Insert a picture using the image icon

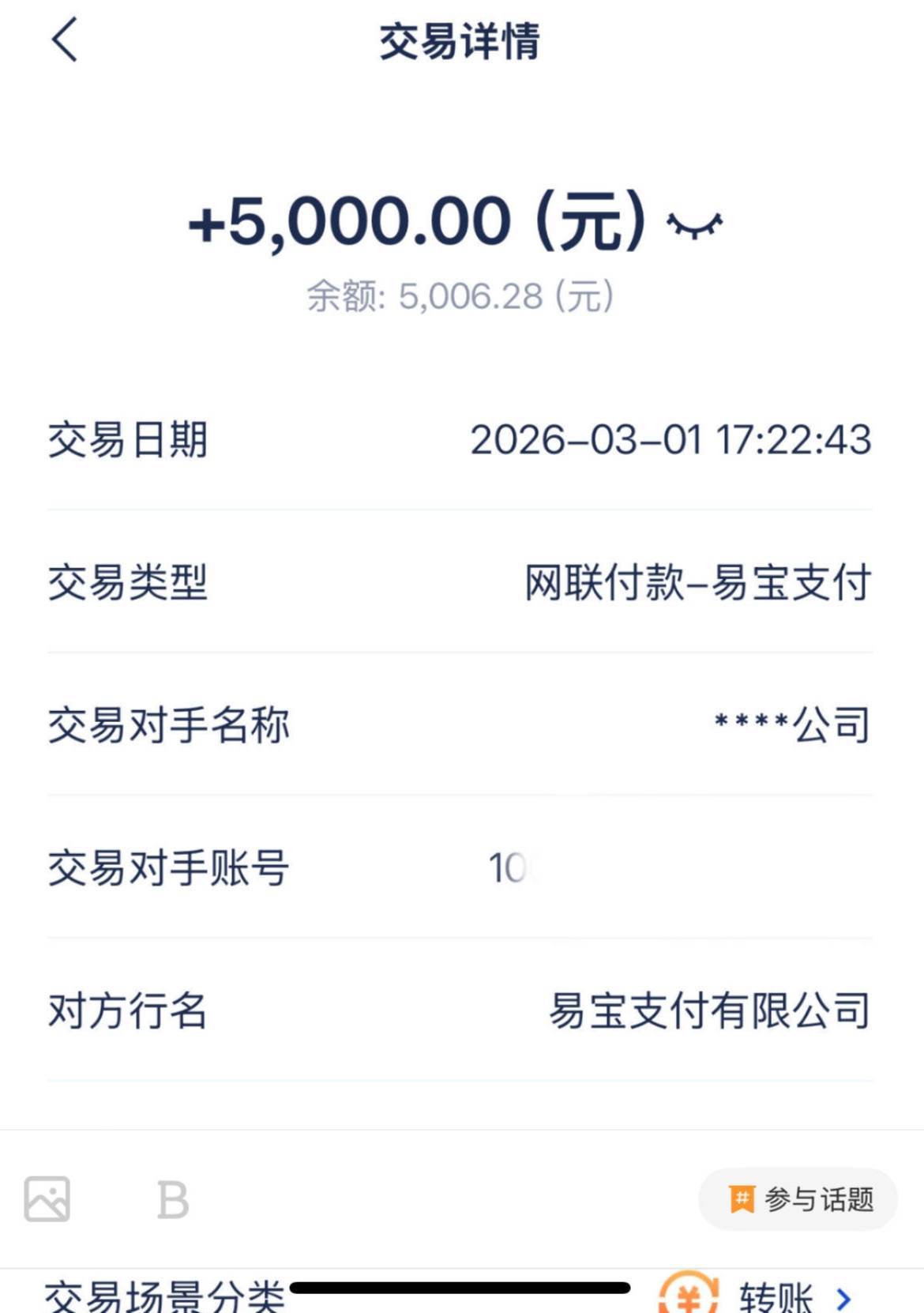[x=47, y=1199]
